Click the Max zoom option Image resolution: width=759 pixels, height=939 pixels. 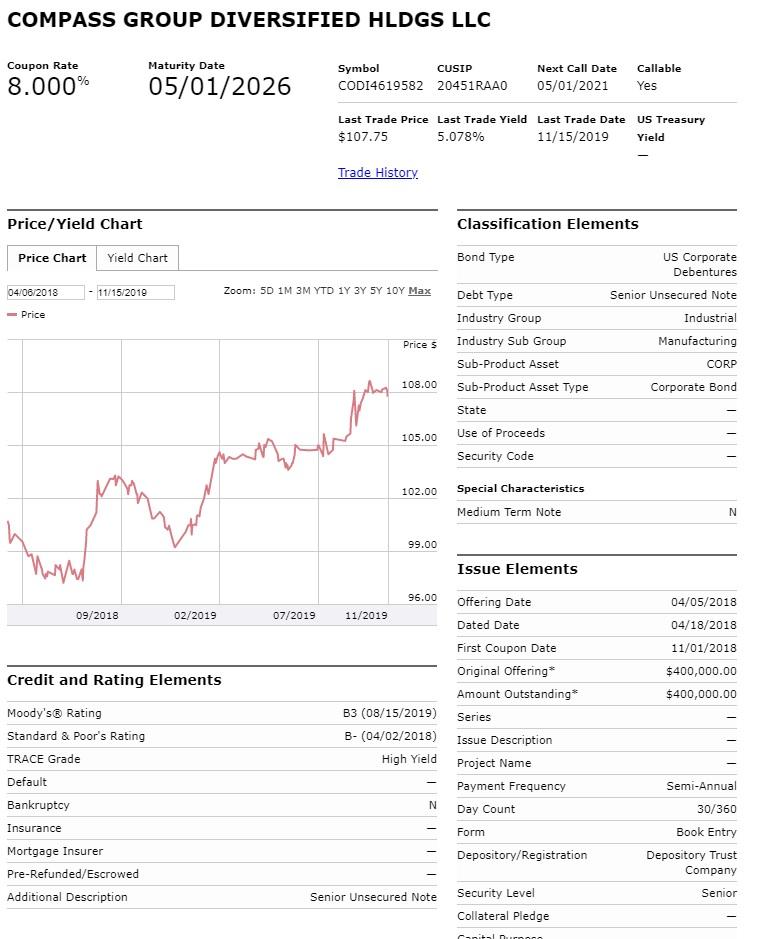tap(418, 291)
